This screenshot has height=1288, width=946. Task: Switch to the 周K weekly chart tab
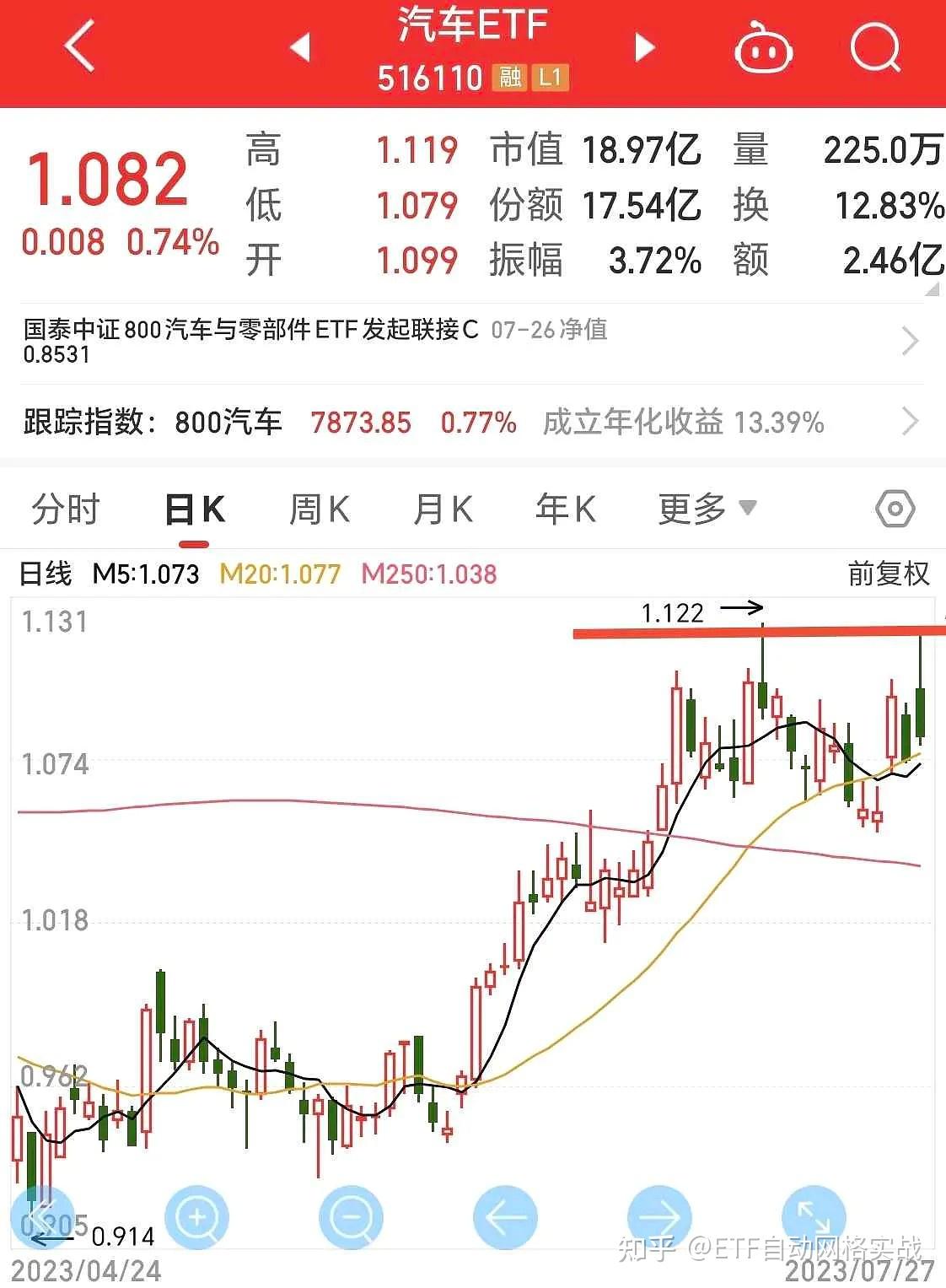(318, 508)
